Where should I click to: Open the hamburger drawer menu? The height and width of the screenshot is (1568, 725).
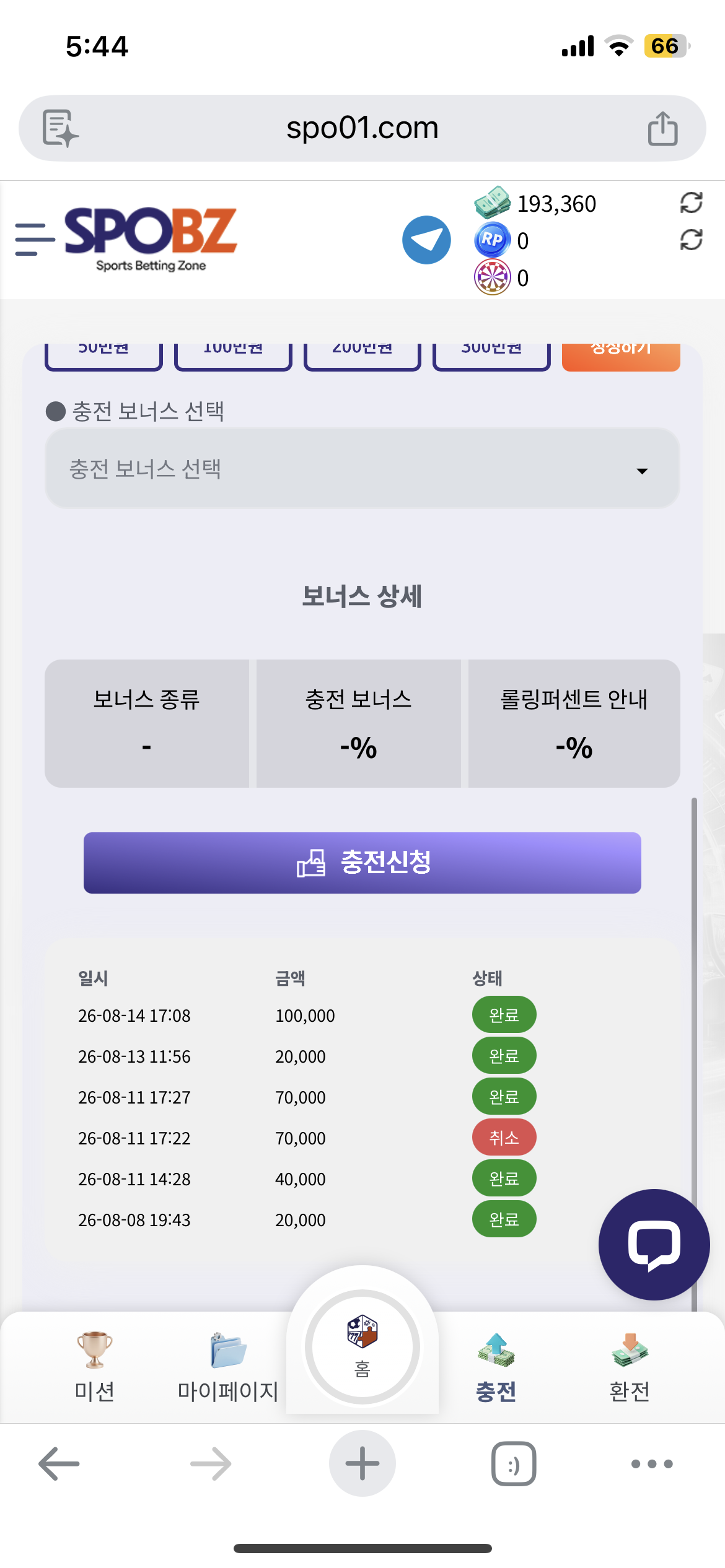click(x=35, y=240)
